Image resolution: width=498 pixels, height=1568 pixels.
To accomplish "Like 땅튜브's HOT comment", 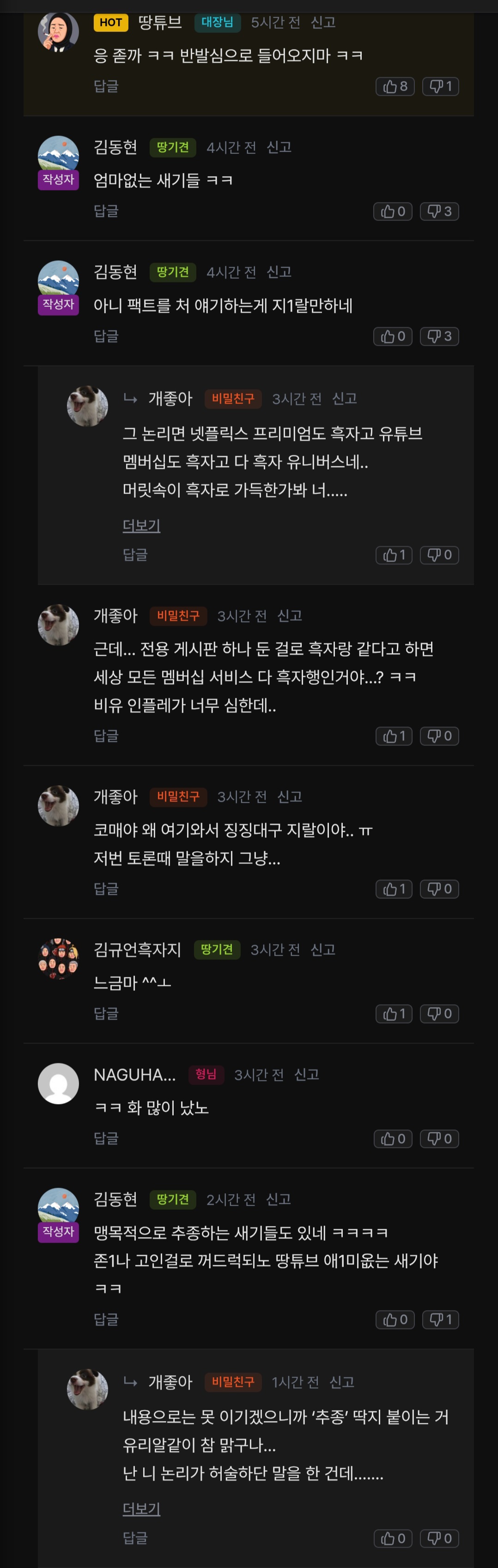I will (395, 86).
